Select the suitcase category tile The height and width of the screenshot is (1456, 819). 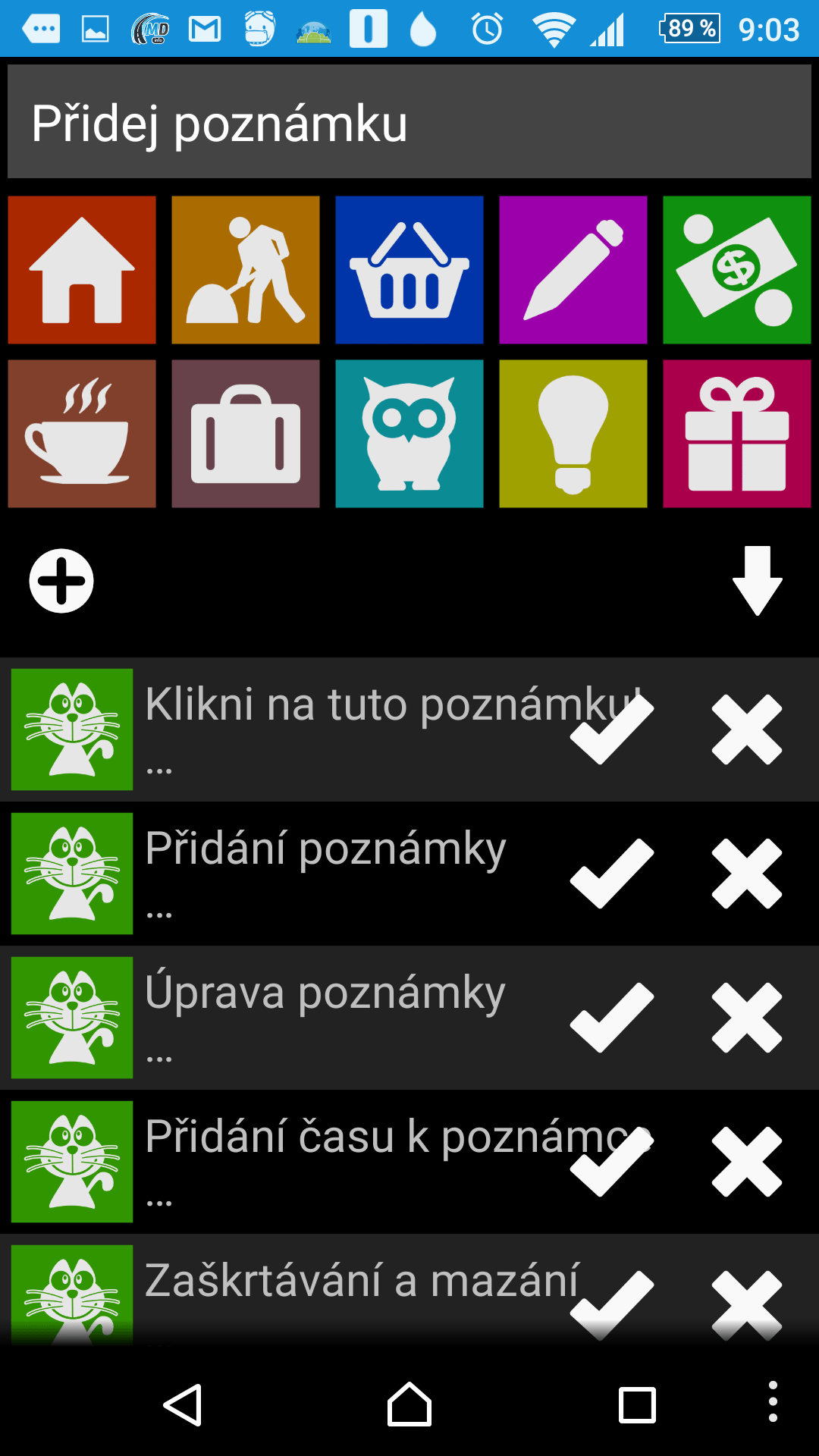[x=246, y=434]
